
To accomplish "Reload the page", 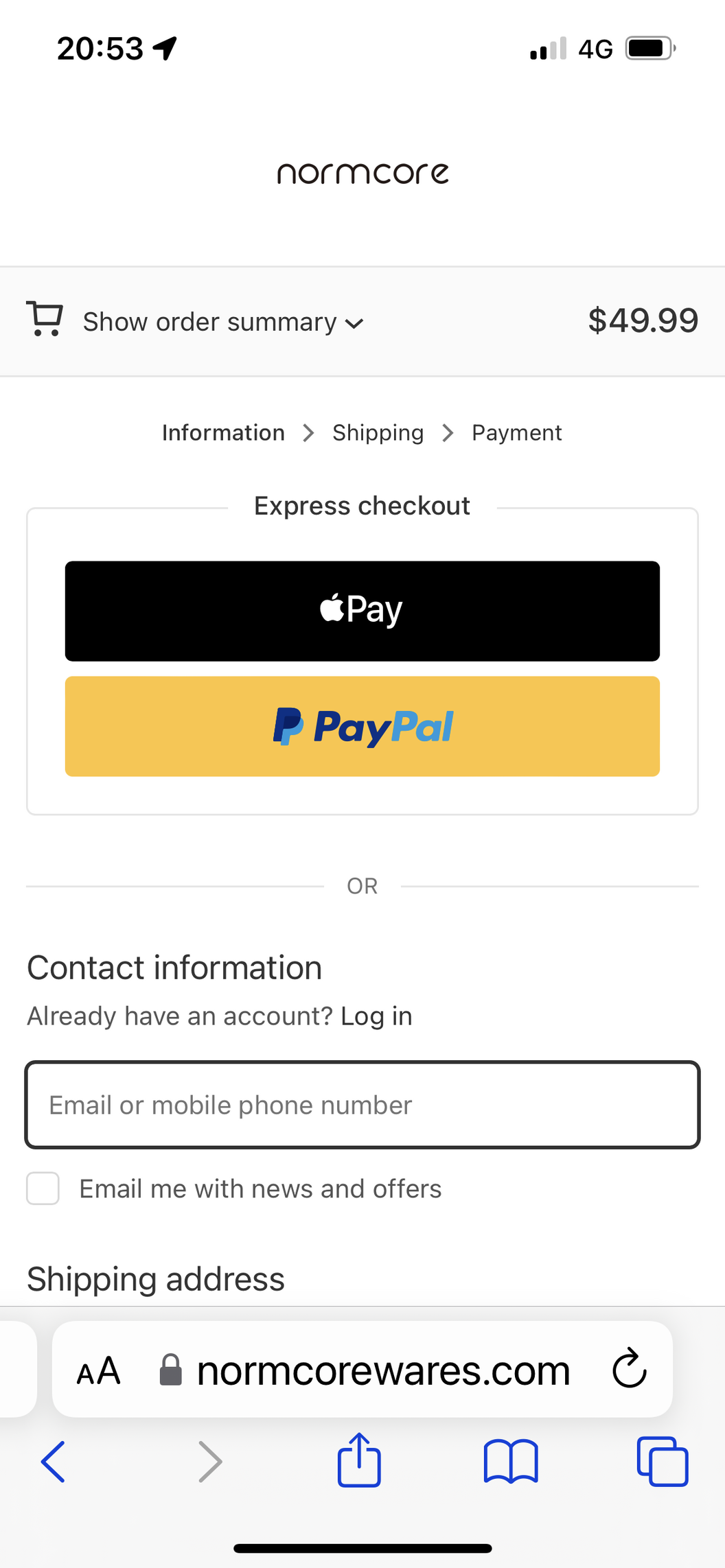I will pos(630,1369).
